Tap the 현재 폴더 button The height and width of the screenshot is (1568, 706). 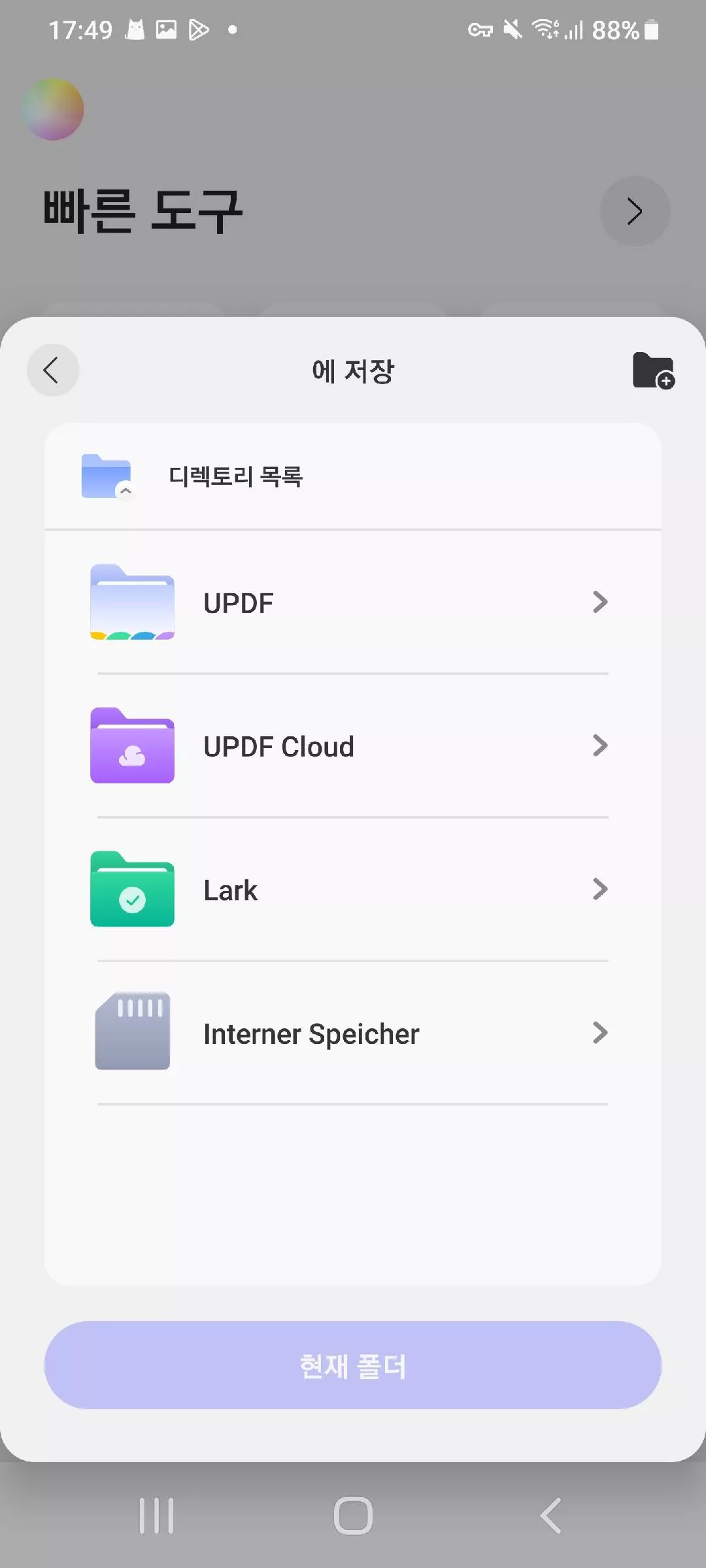tap(352, 1365)
